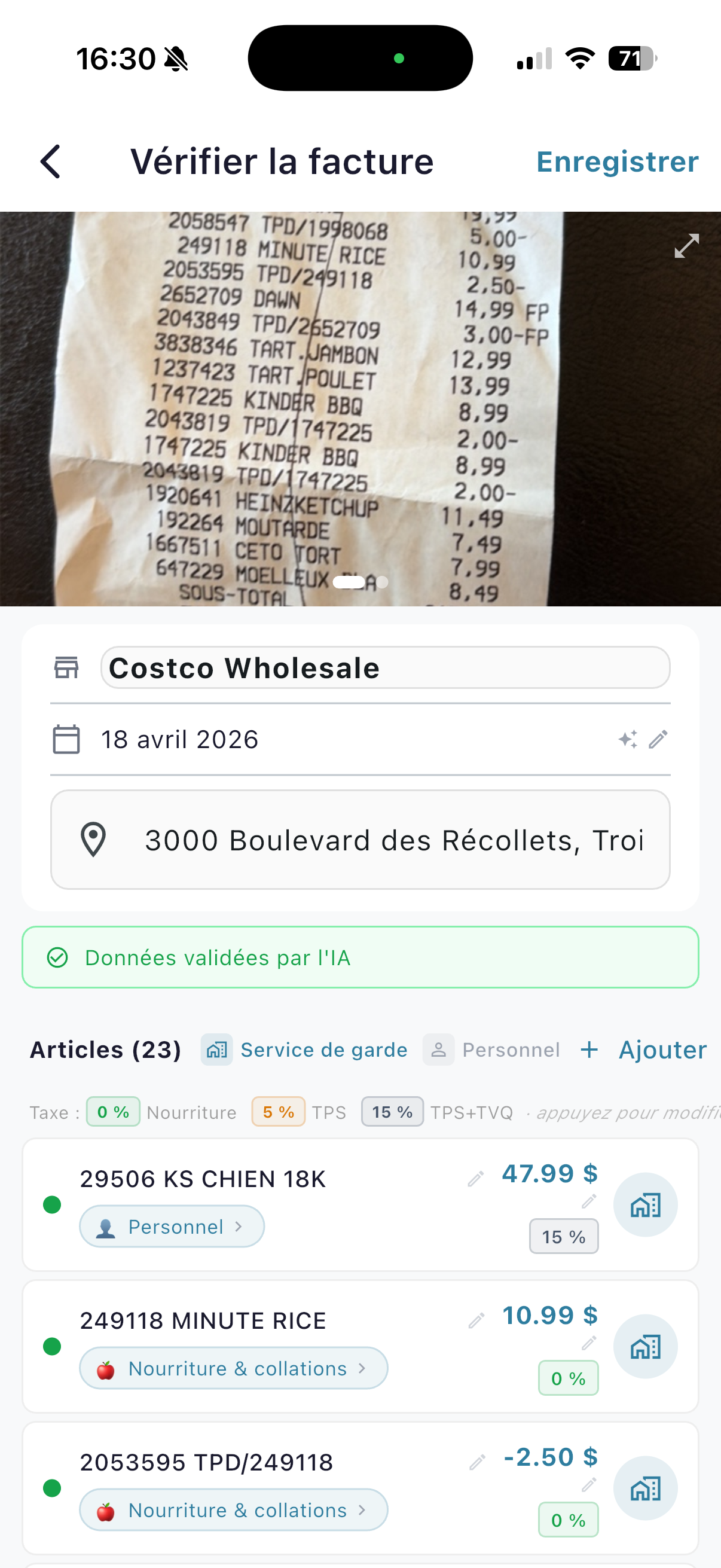Expand Nourriture & collations on MINUTE RICE

point(234,1368)
